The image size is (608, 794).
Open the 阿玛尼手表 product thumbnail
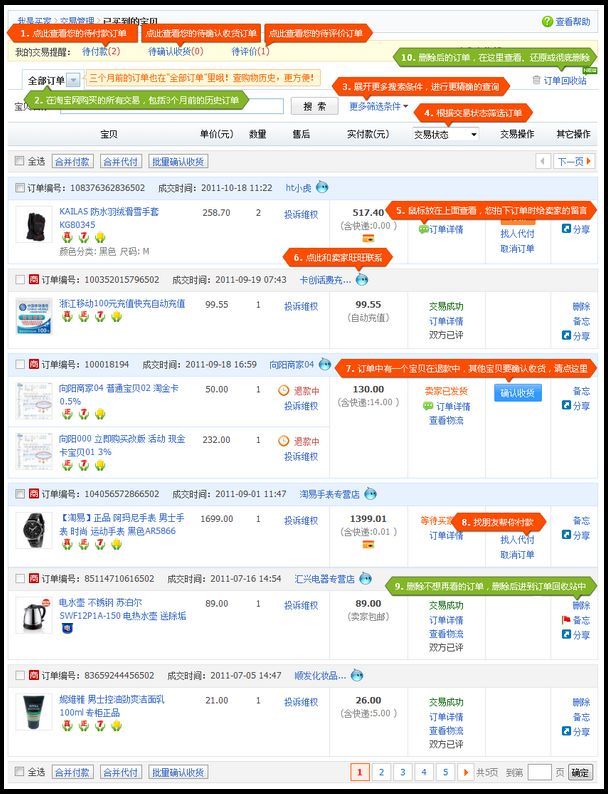pos(33,529)
